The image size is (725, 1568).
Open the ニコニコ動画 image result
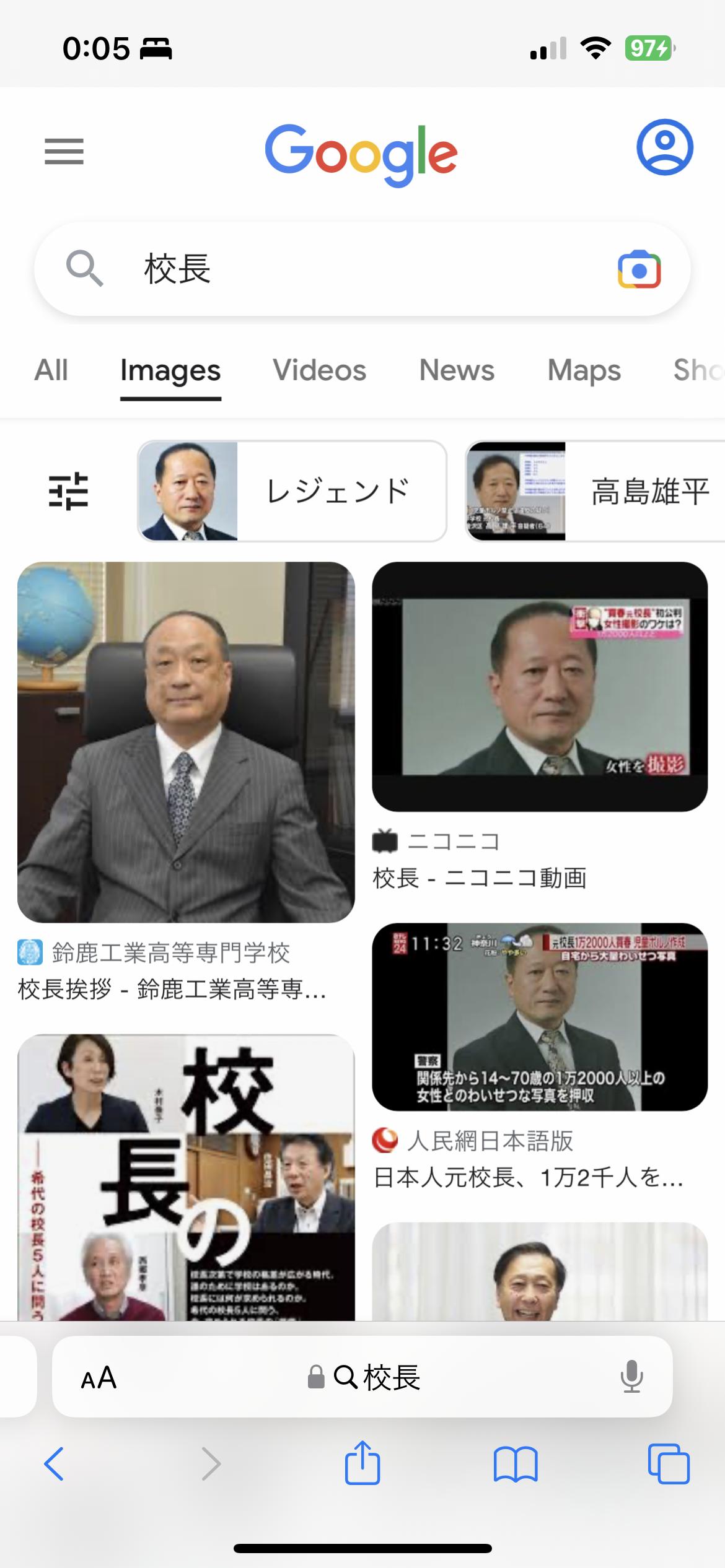[x=539, y=686]
